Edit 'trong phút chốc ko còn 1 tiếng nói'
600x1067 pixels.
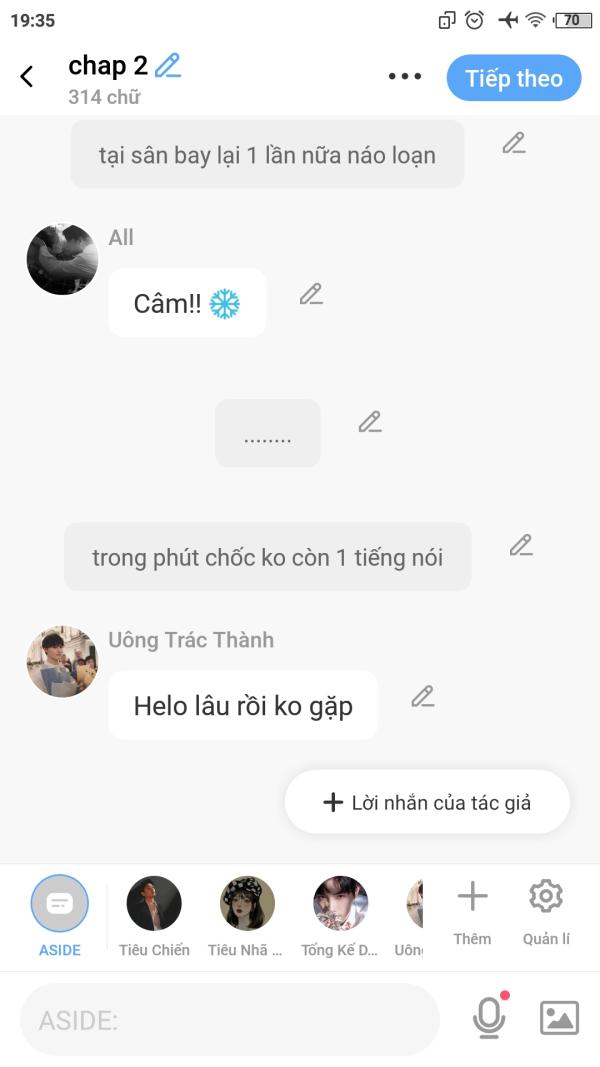(x=521, y=545)
